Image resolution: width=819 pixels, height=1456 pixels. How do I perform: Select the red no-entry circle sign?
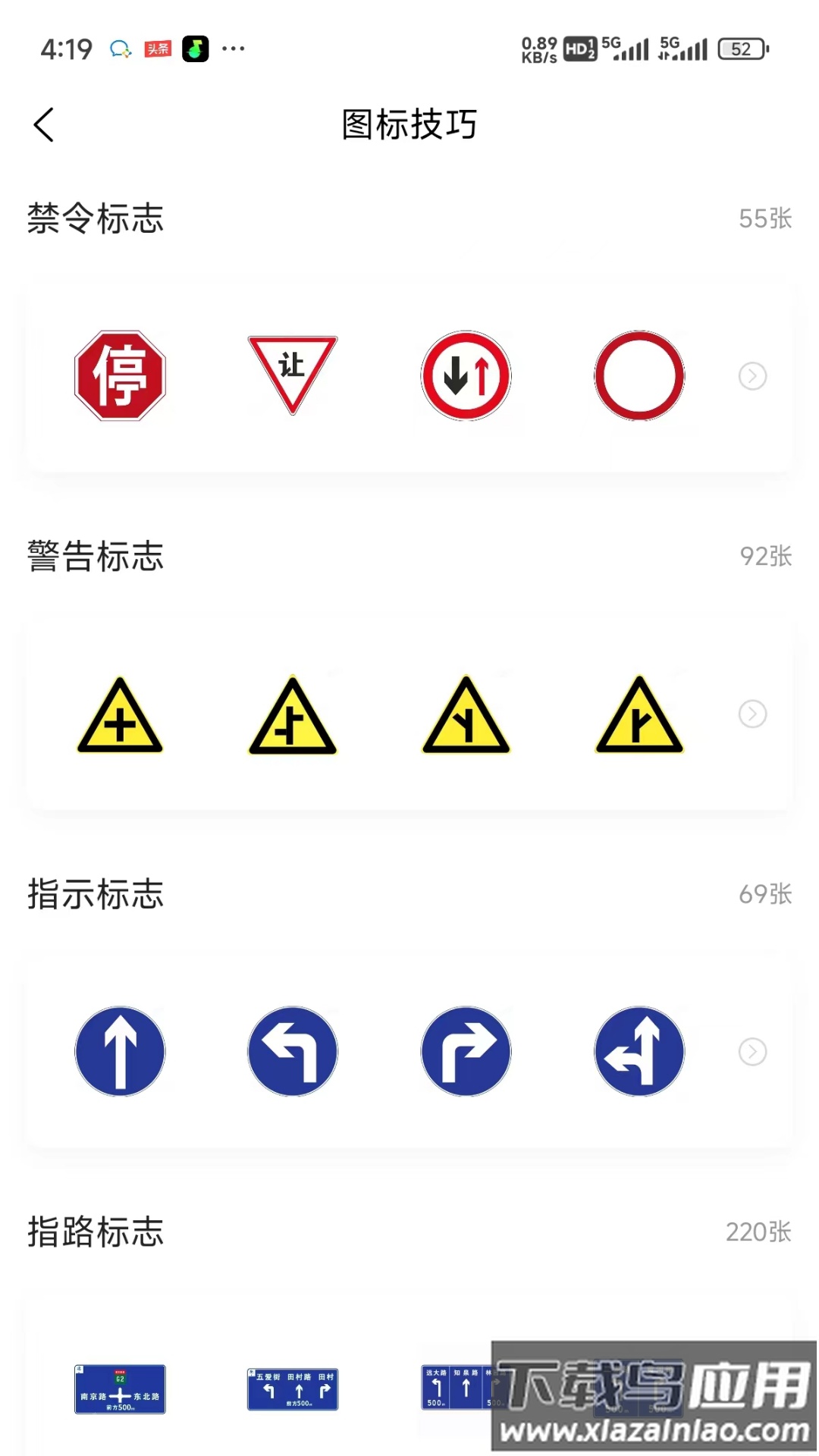[x=639, y=376]
